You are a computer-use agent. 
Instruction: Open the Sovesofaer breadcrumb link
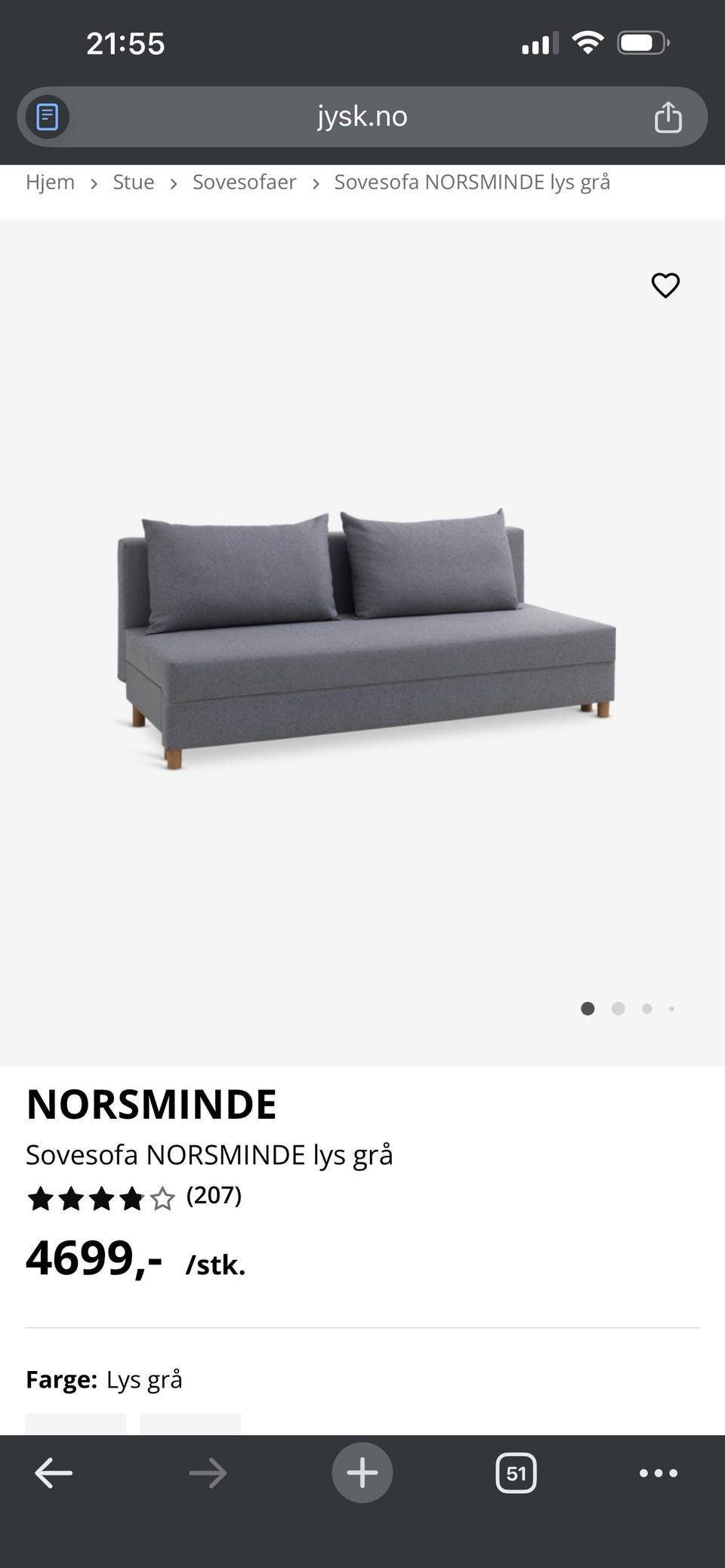click(x=245, y=182)
